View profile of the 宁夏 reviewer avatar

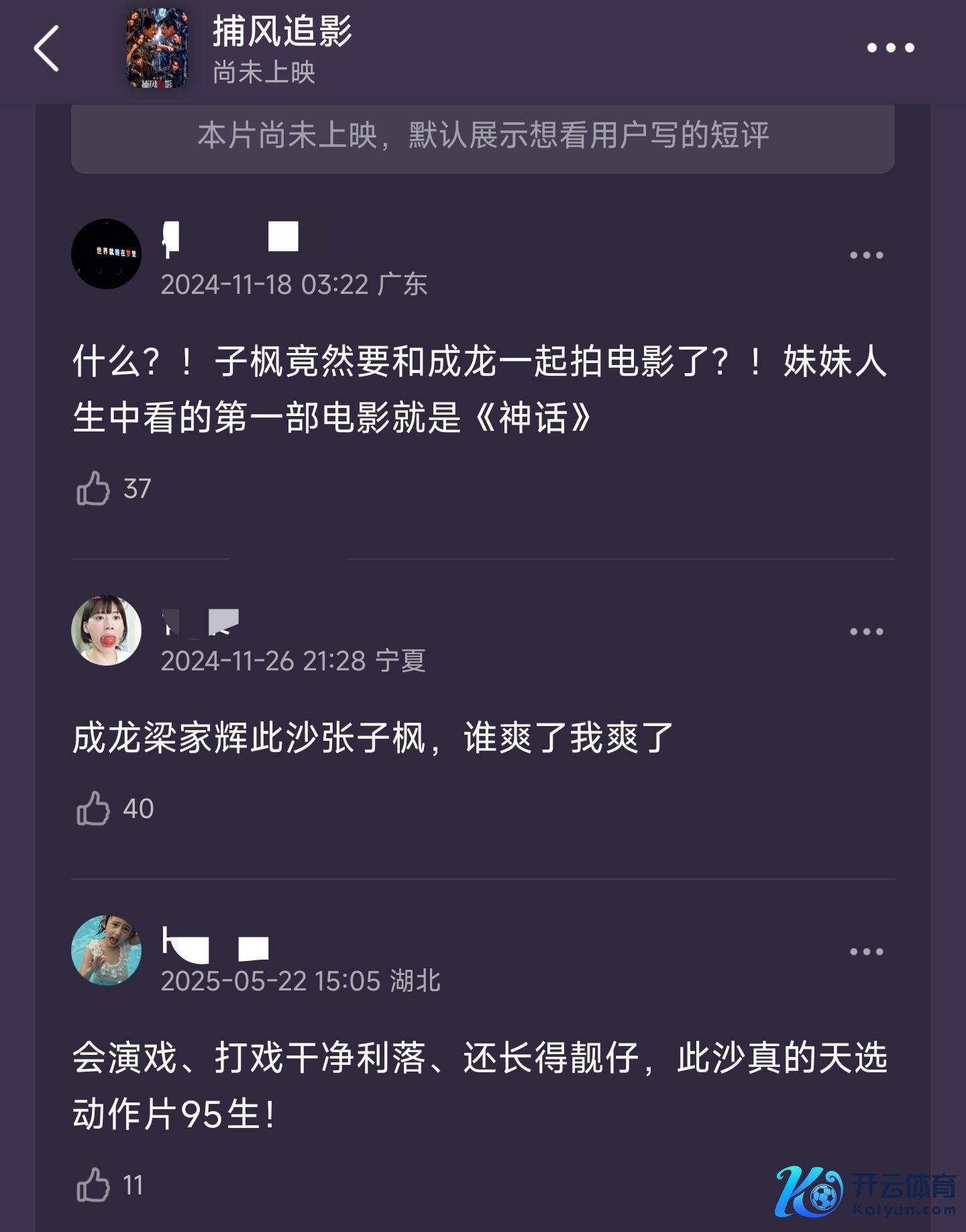(106, 631)
